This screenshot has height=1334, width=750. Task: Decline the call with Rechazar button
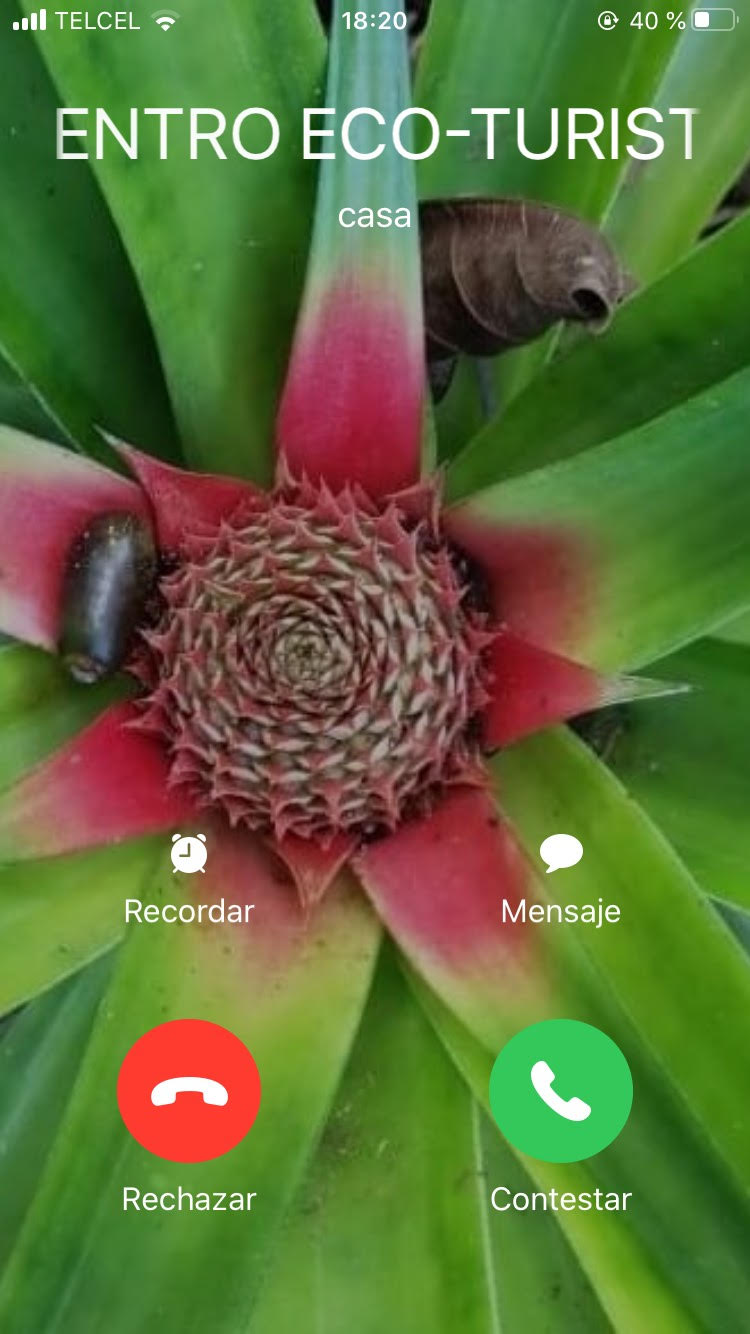point(189,1091)
